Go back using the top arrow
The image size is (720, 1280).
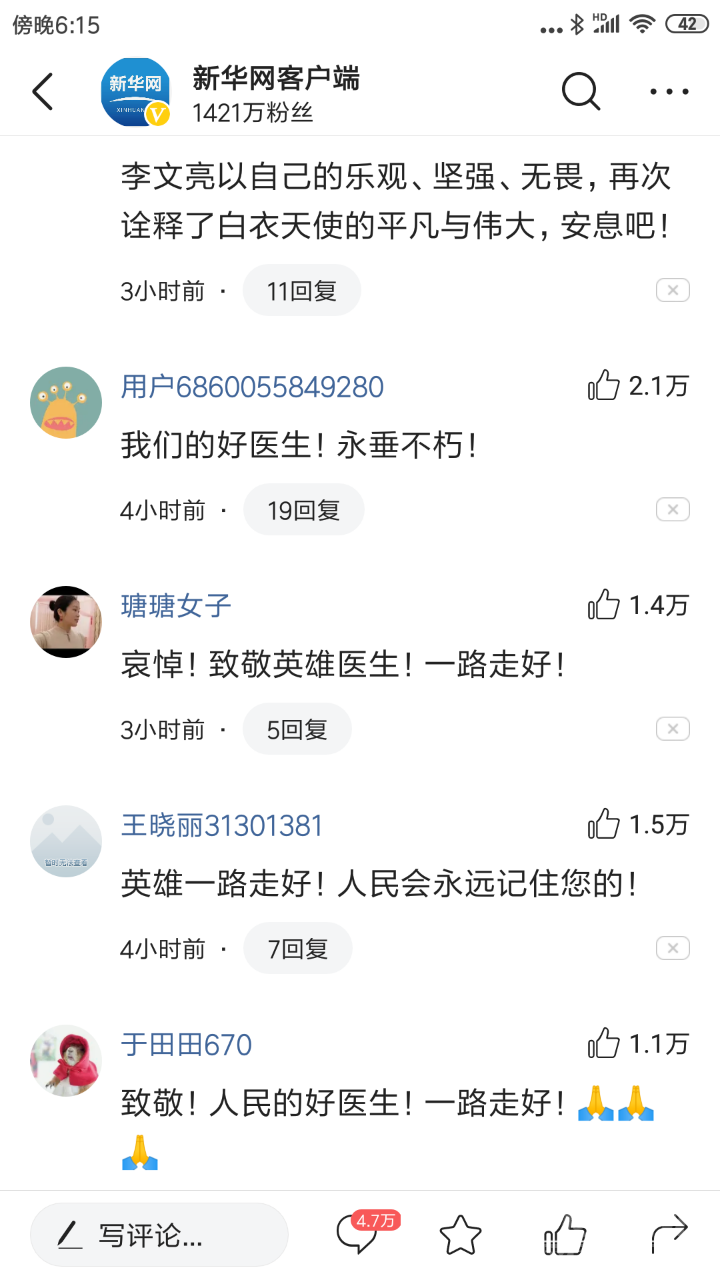tap(42, 91)
